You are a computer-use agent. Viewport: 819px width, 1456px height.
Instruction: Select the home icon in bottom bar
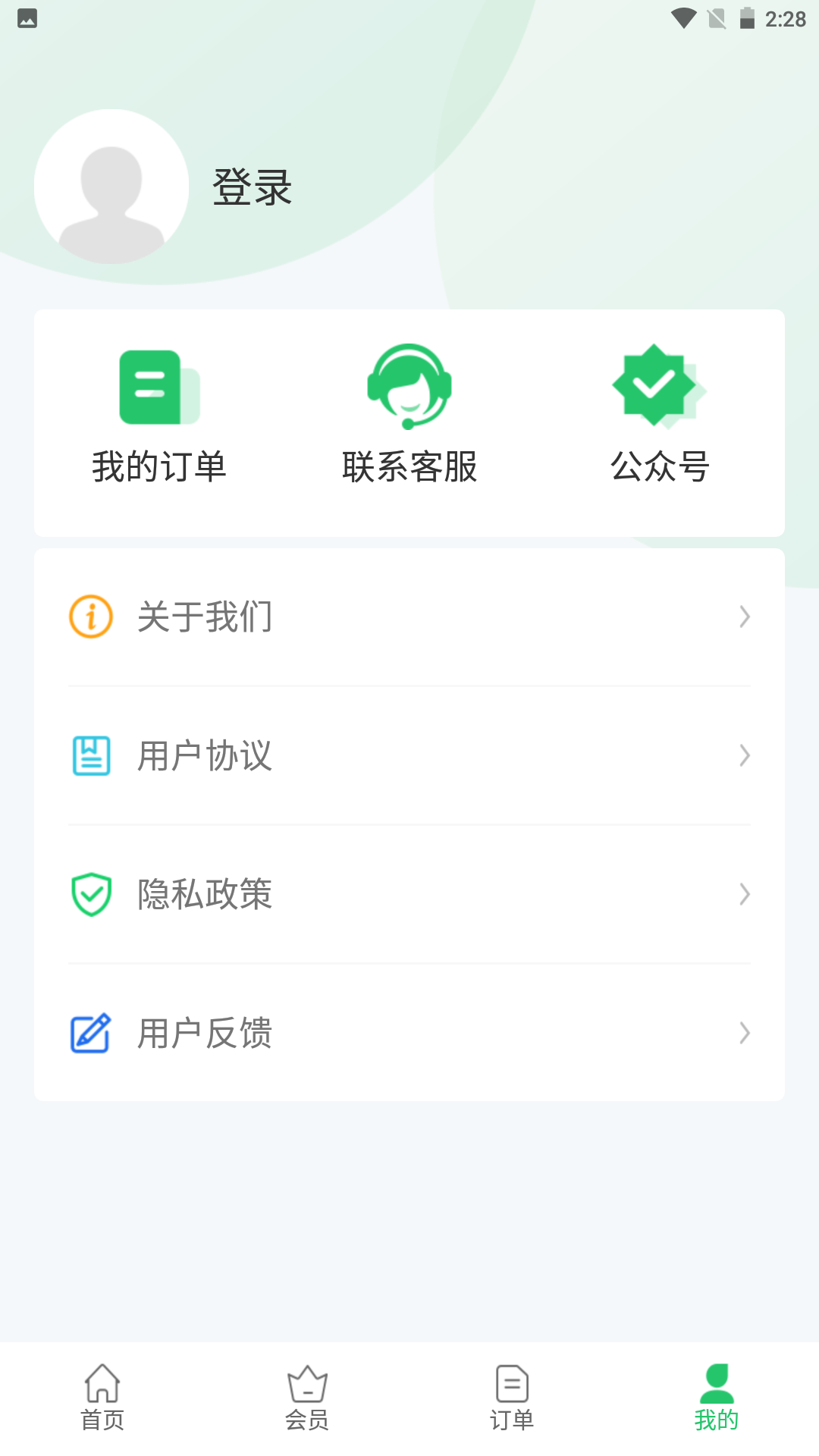coord(102,1383)
